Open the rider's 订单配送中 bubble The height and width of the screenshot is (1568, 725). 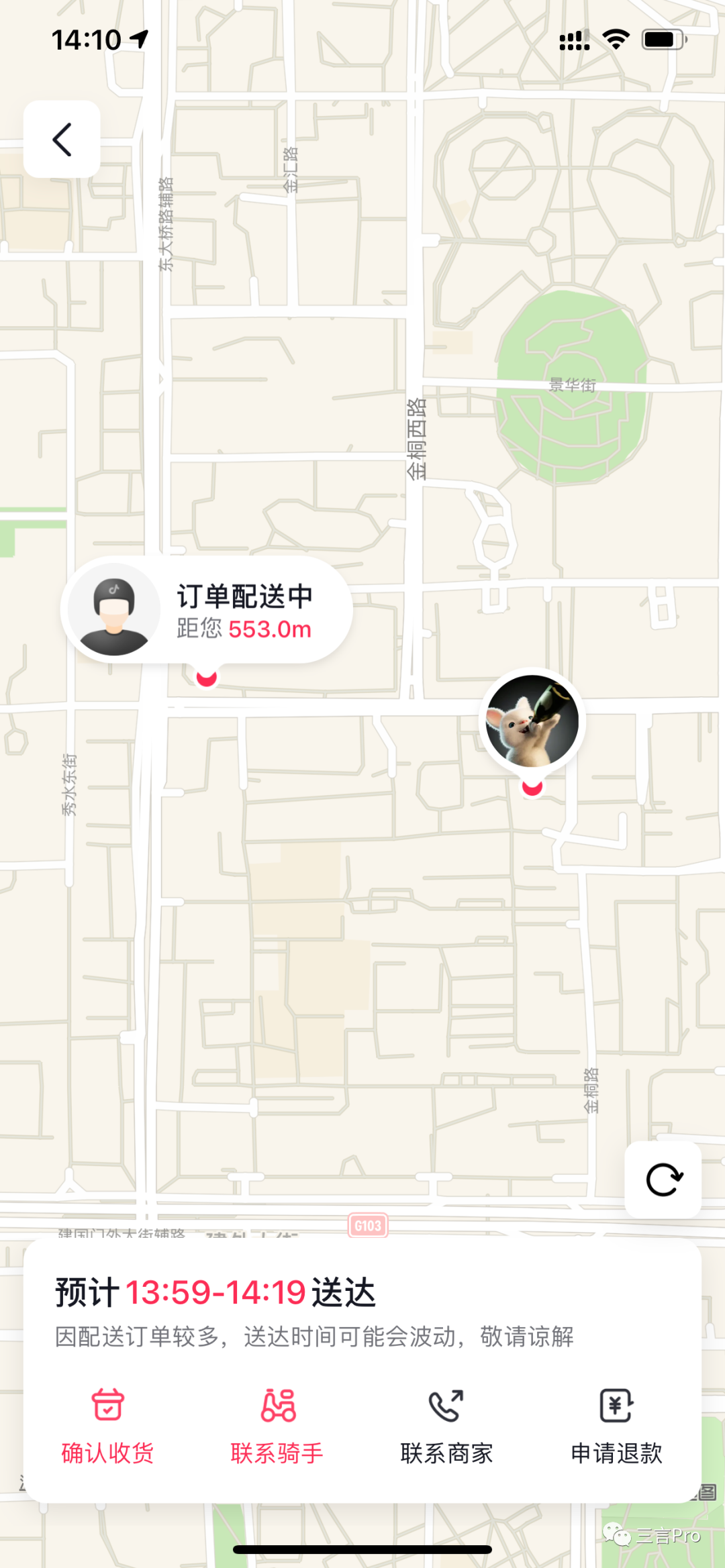click(x=207, y=610)
